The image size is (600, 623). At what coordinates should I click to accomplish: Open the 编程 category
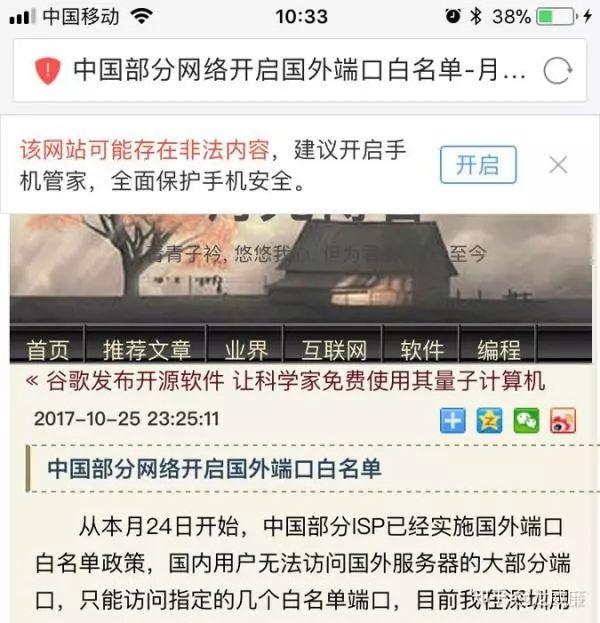point(498,350)
